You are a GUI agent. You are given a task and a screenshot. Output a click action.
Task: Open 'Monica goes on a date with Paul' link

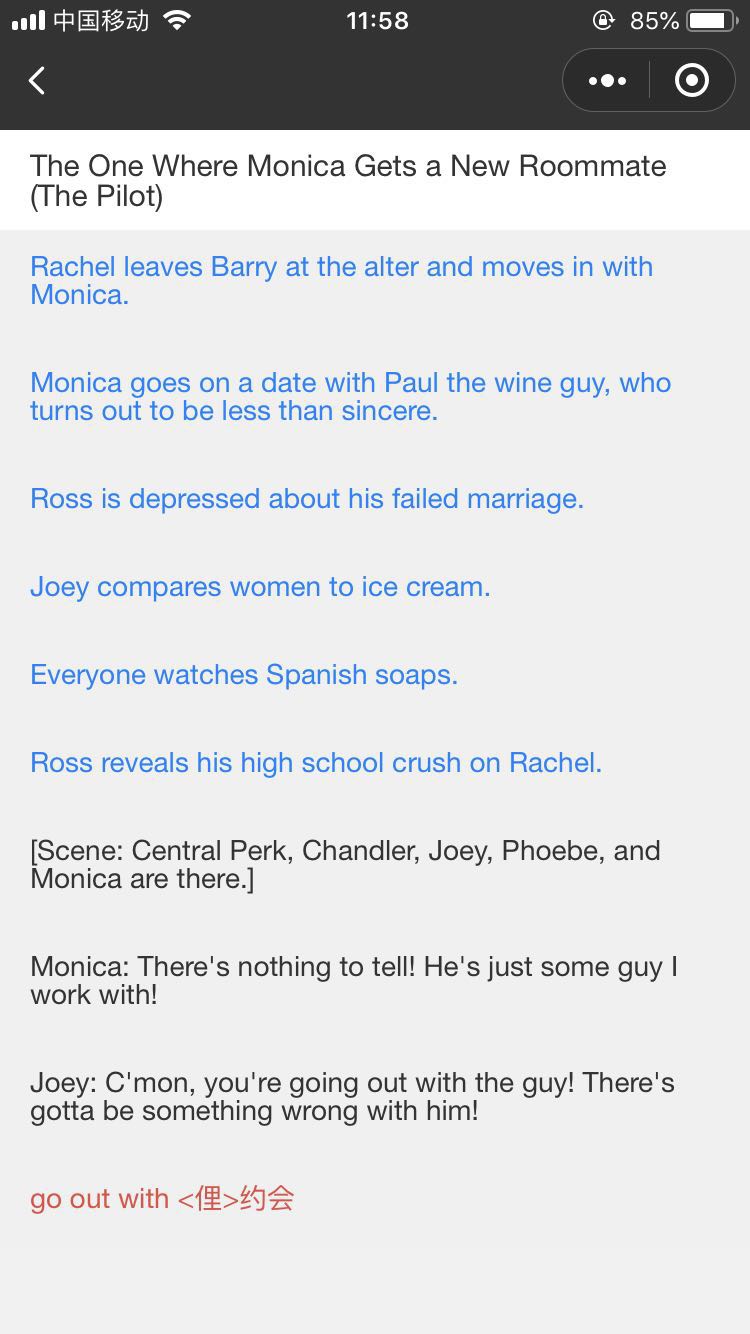click(351, 397)
